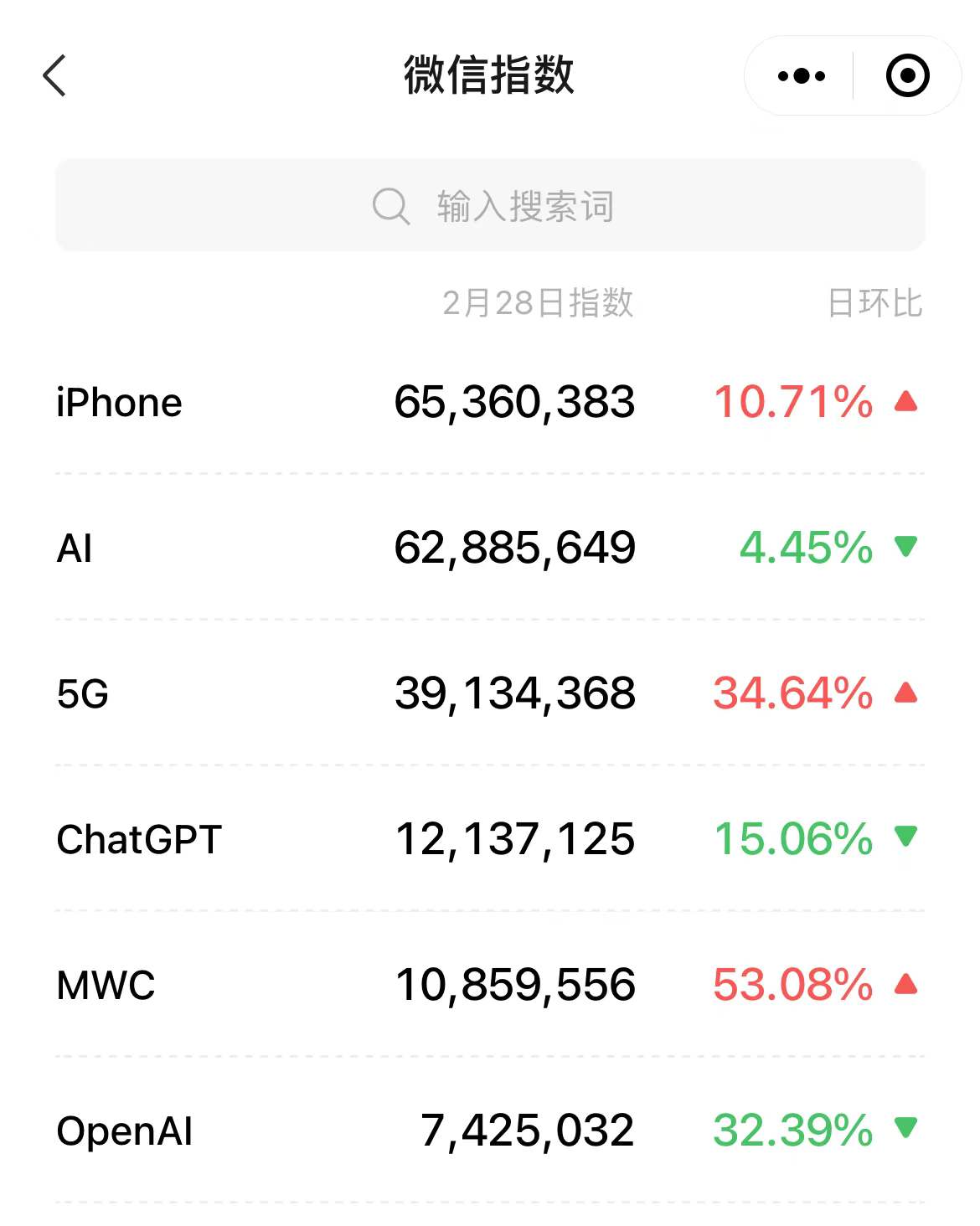The image size is (980, 1226).
Task: Open the mini program more-options menu
Action: (x=801, y=76)
